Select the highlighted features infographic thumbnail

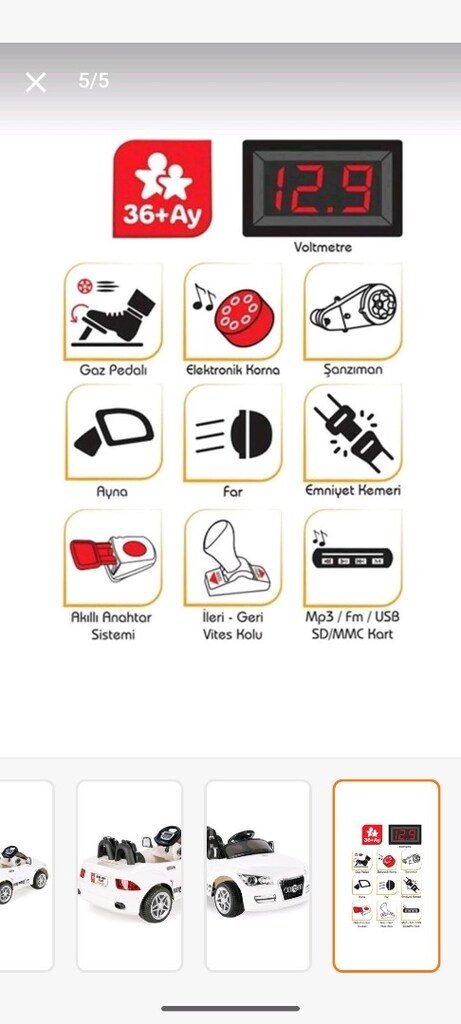(x=387, y=875)
